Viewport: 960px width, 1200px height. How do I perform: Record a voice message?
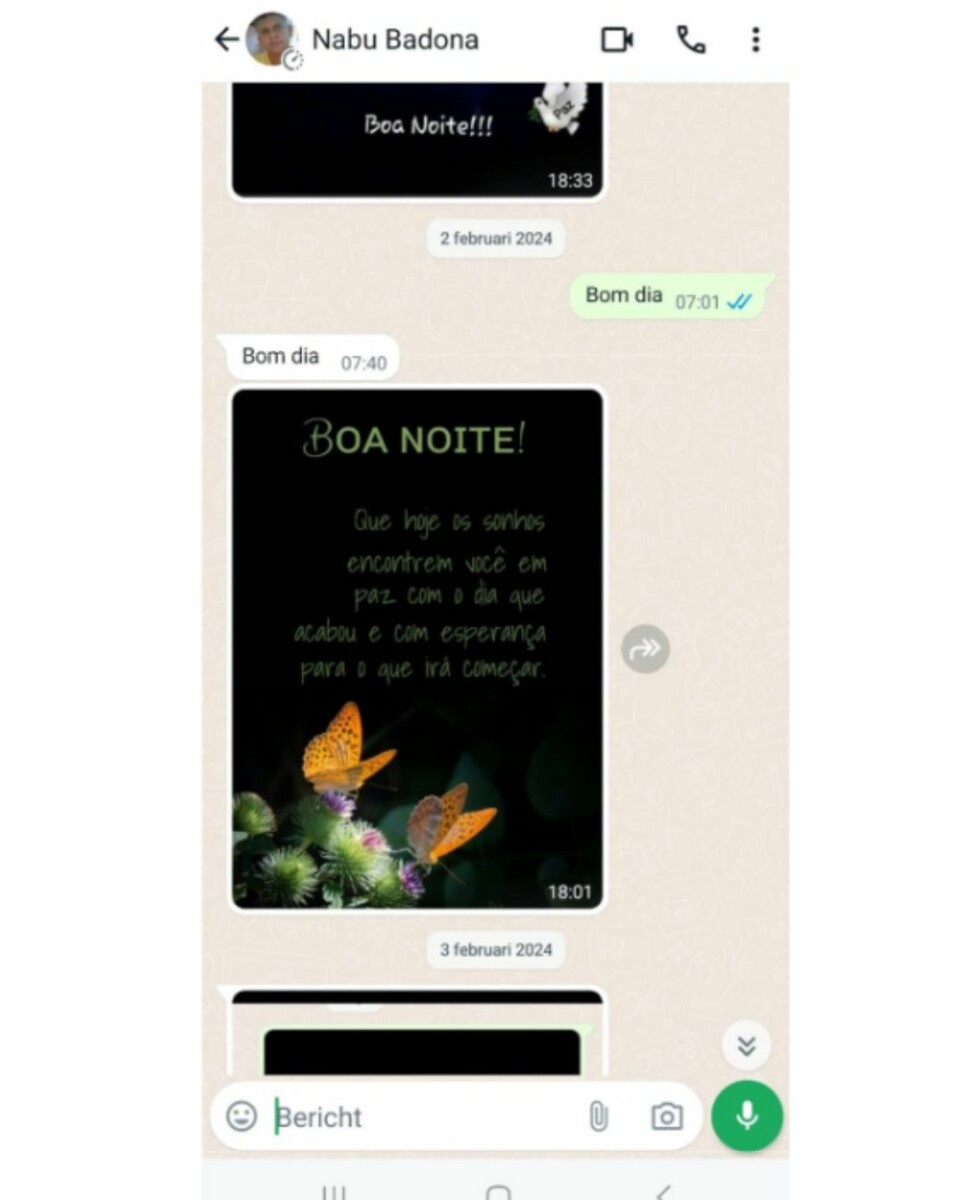point(747,1116)
